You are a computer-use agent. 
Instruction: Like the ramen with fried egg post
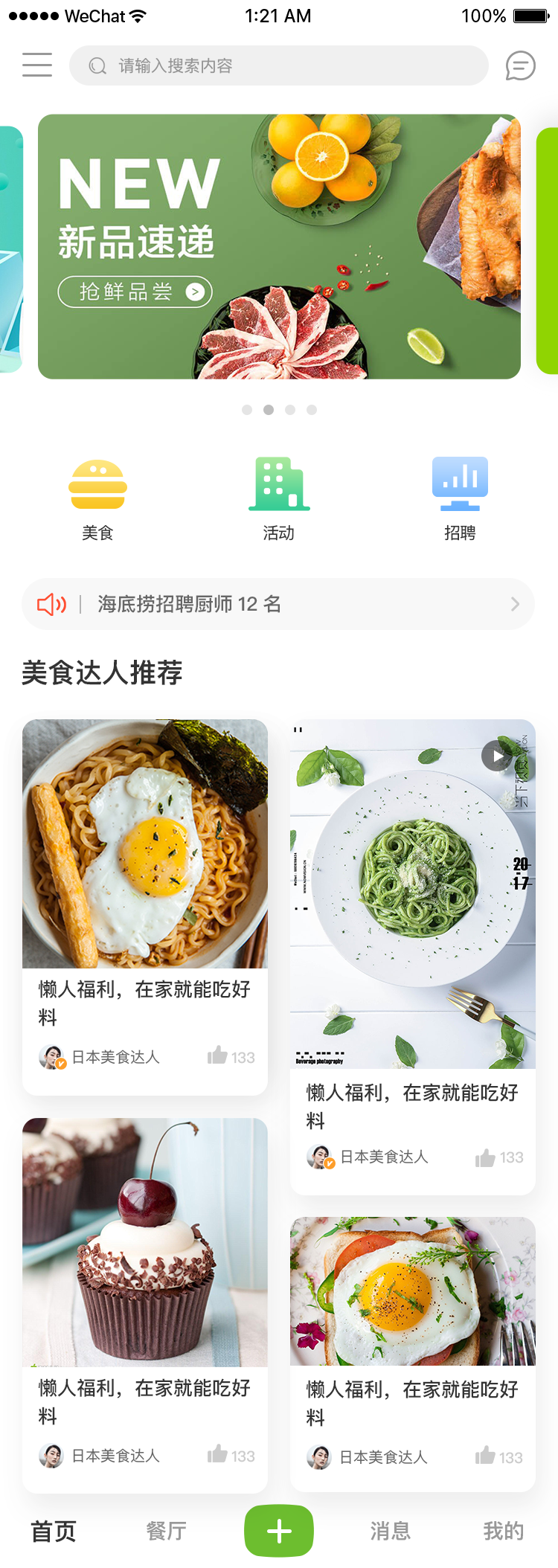click(218, 1055)
